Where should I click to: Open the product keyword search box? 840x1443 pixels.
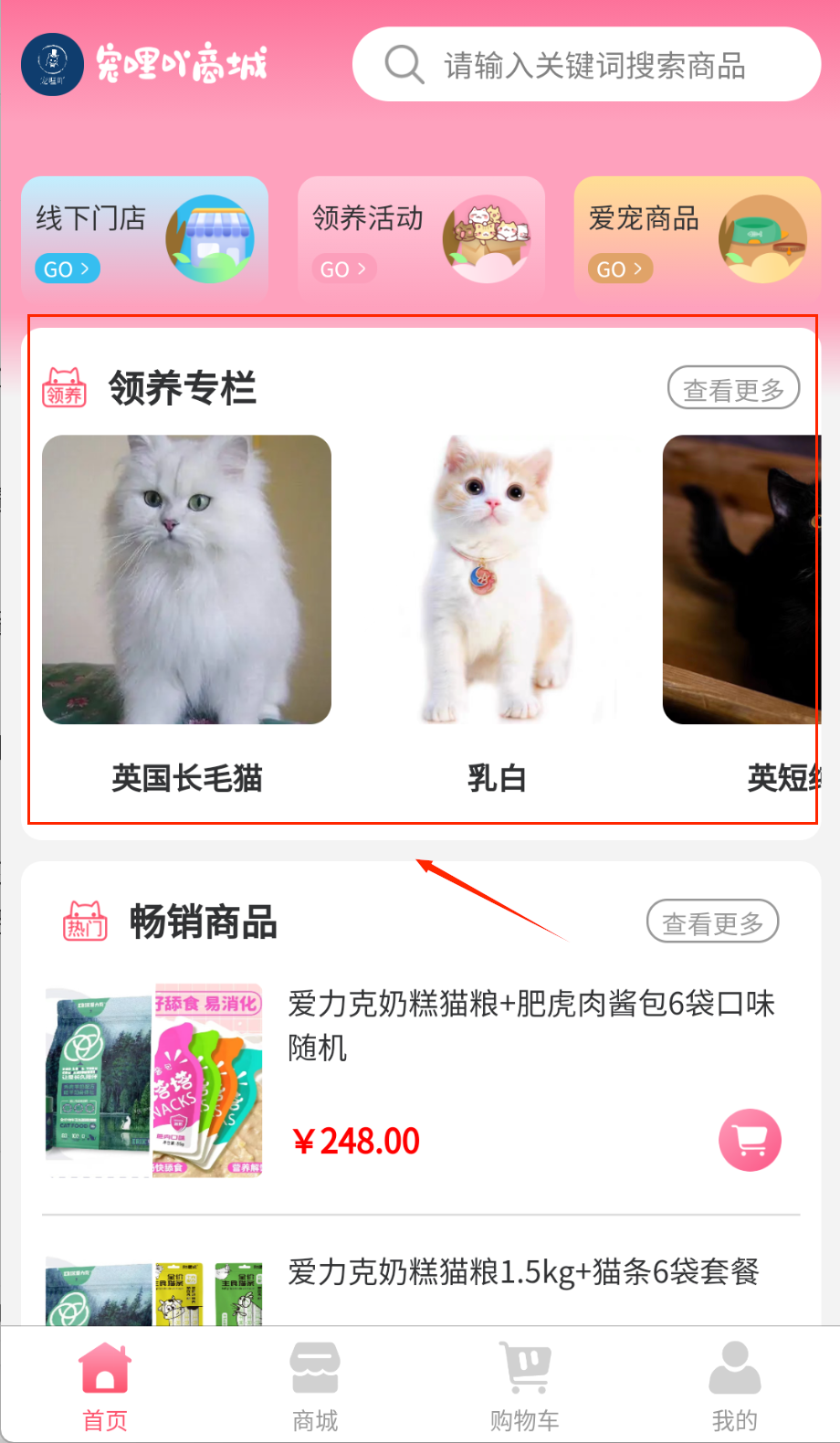593,66
